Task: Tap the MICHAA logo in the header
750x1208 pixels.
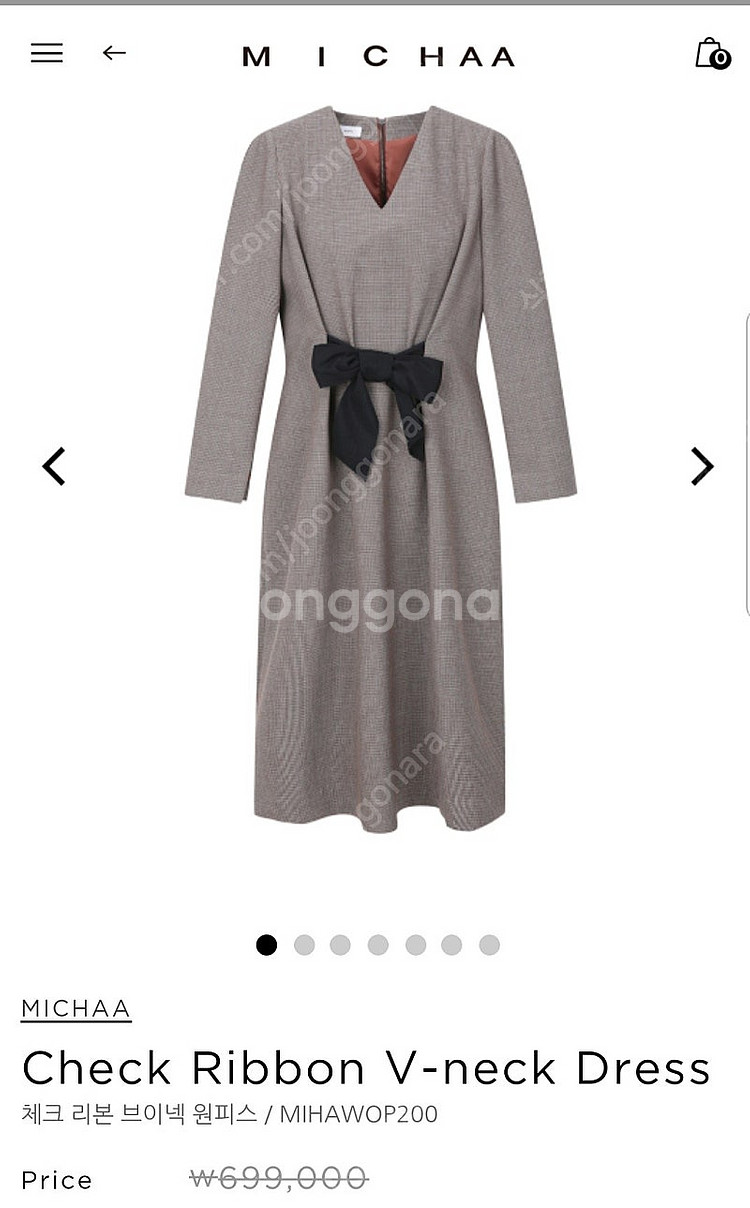Action: 379,57
